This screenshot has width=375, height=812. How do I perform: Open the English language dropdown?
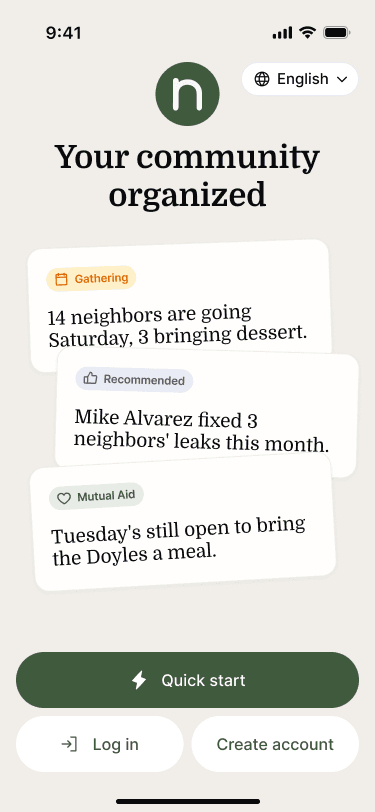pos(300,79)
